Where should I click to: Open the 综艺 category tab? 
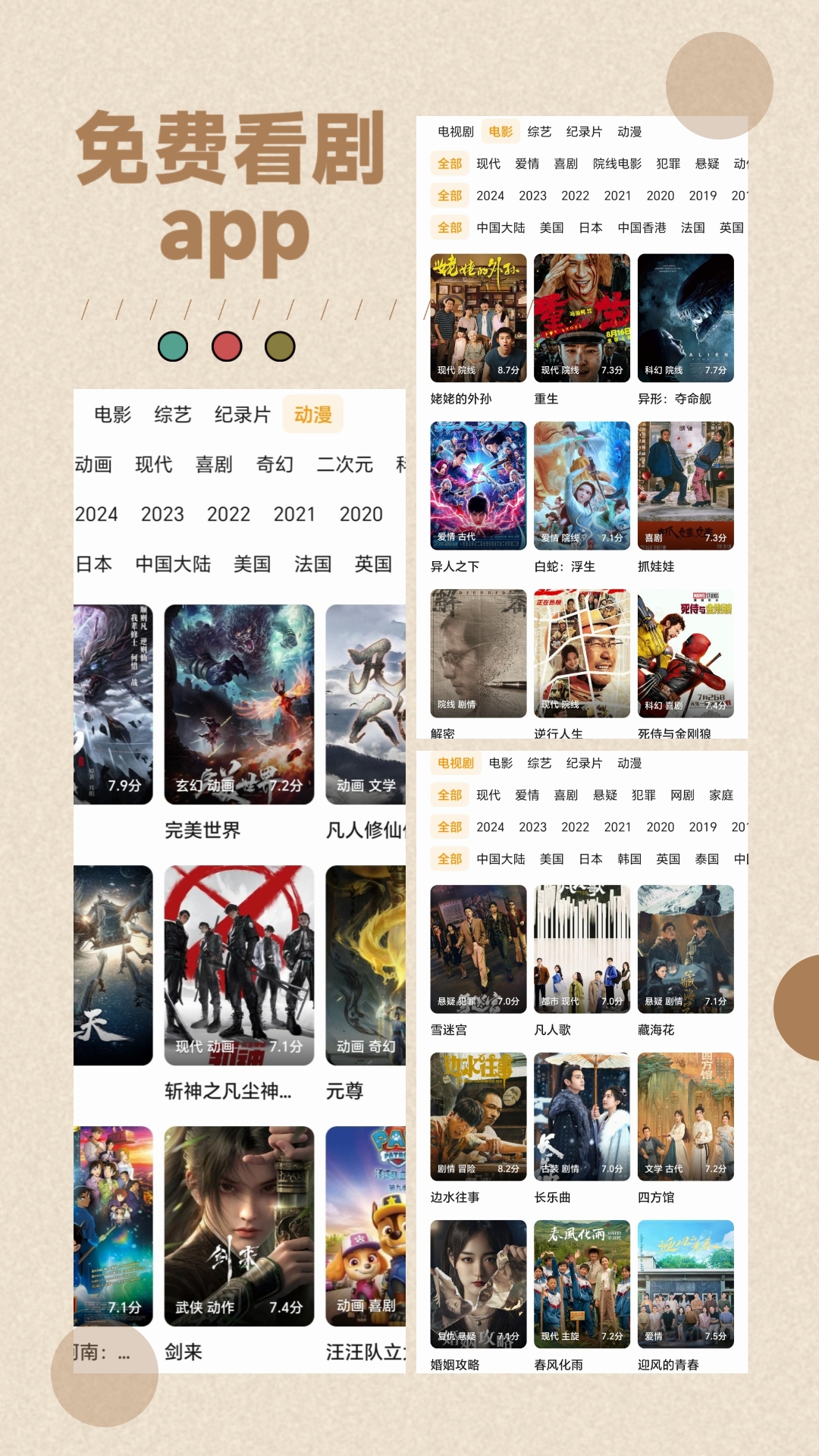click(x=539, y=130)
